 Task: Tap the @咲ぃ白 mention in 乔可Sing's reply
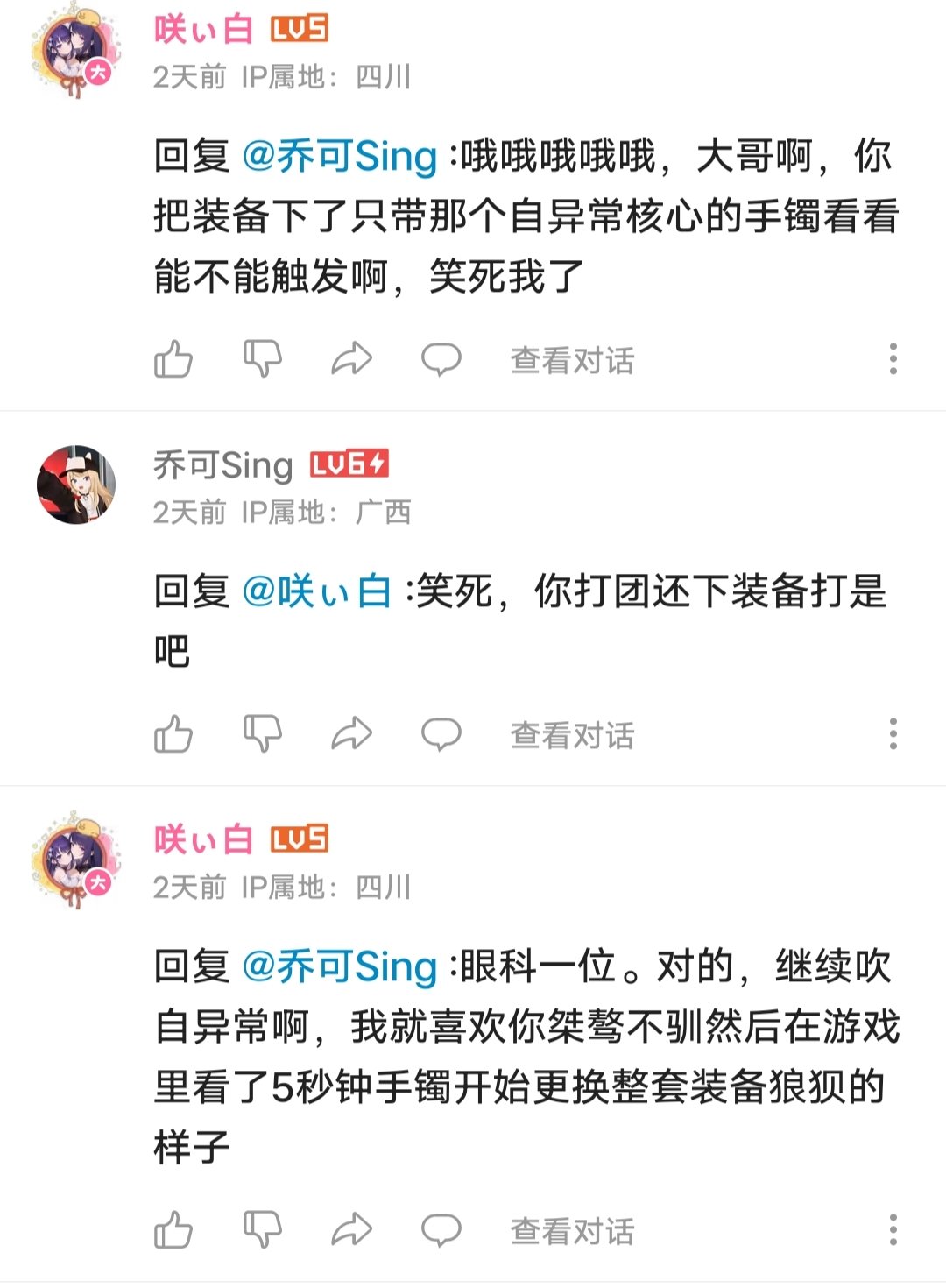[316, 591]
